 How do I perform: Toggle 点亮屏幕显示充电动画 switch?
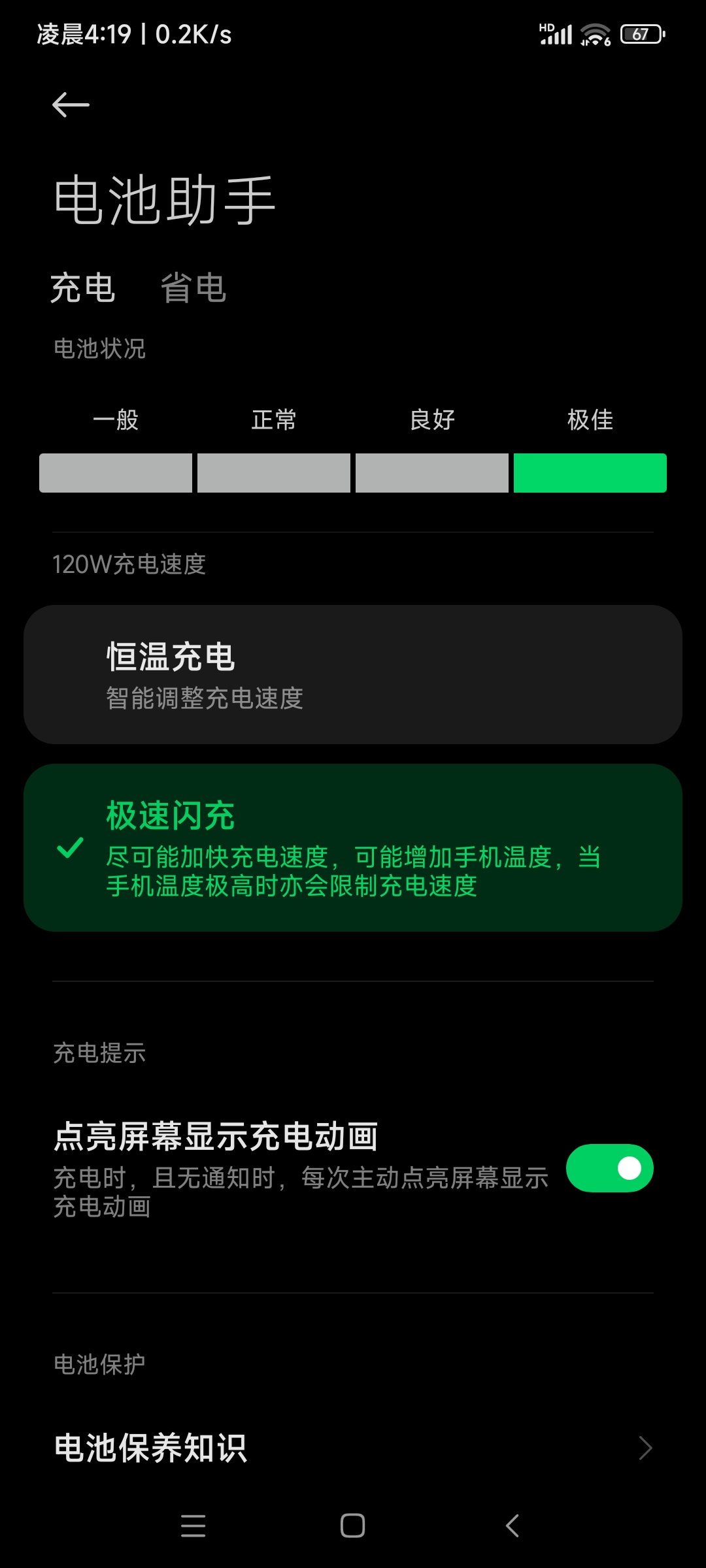[x=609, y=1168]
